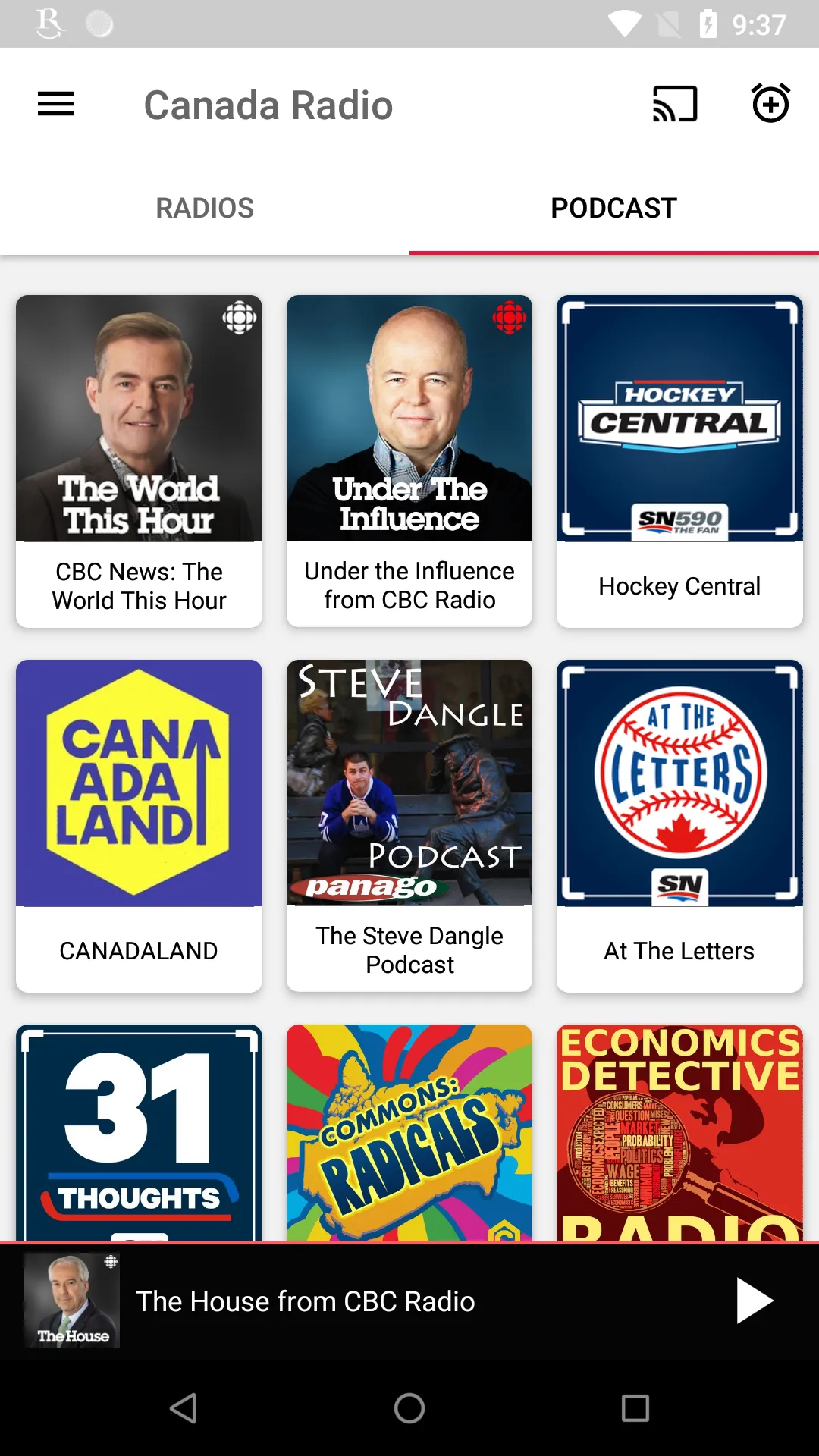
Task: Open the At The Letters podcast
Action: pos(679,826)
